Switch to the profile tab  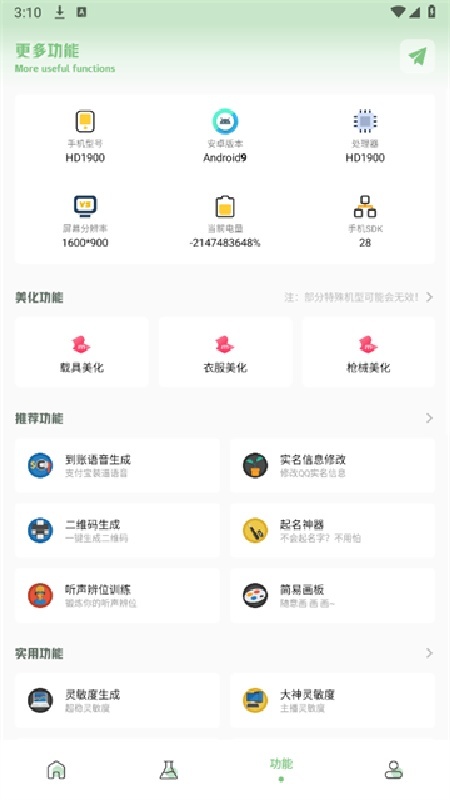click(x=393, y=770)
